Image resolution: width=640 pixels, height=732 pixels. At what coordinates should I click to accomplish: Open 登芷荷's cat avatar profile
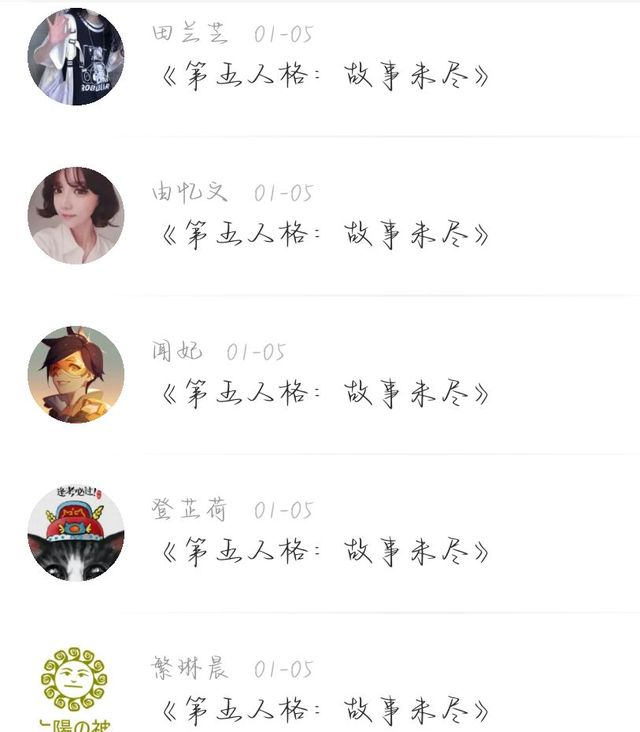tap(76, 533)
